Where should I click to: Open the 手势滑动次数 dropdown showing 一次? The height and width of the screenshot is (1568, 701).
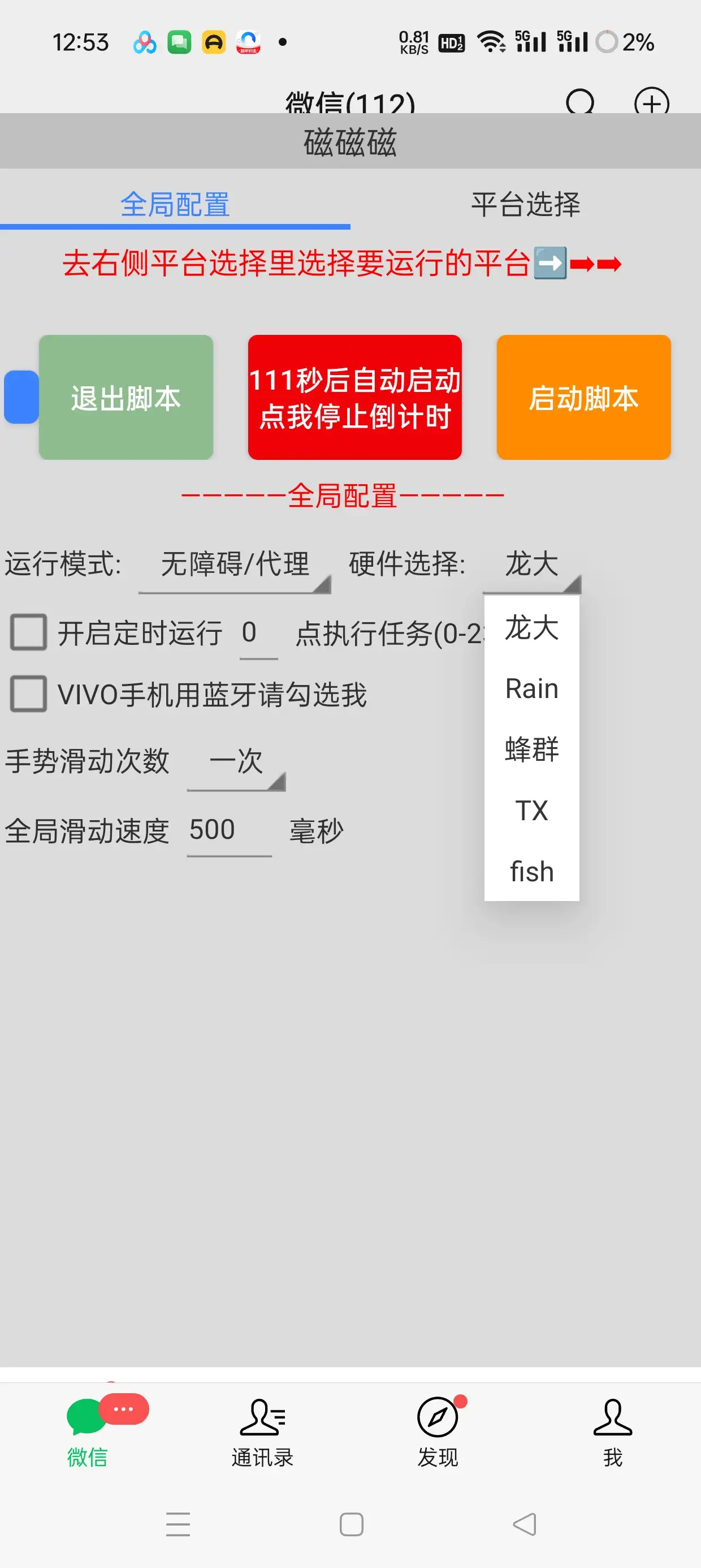click(x=236, y=763)
